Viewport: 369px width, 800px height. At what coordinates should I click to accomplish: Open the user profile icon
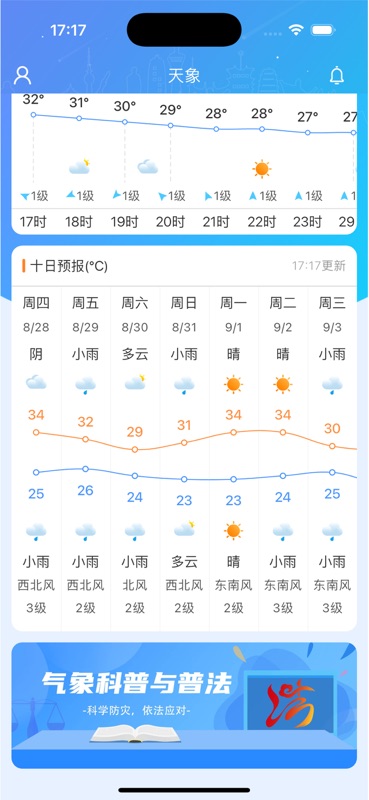[x=22, y=75]
